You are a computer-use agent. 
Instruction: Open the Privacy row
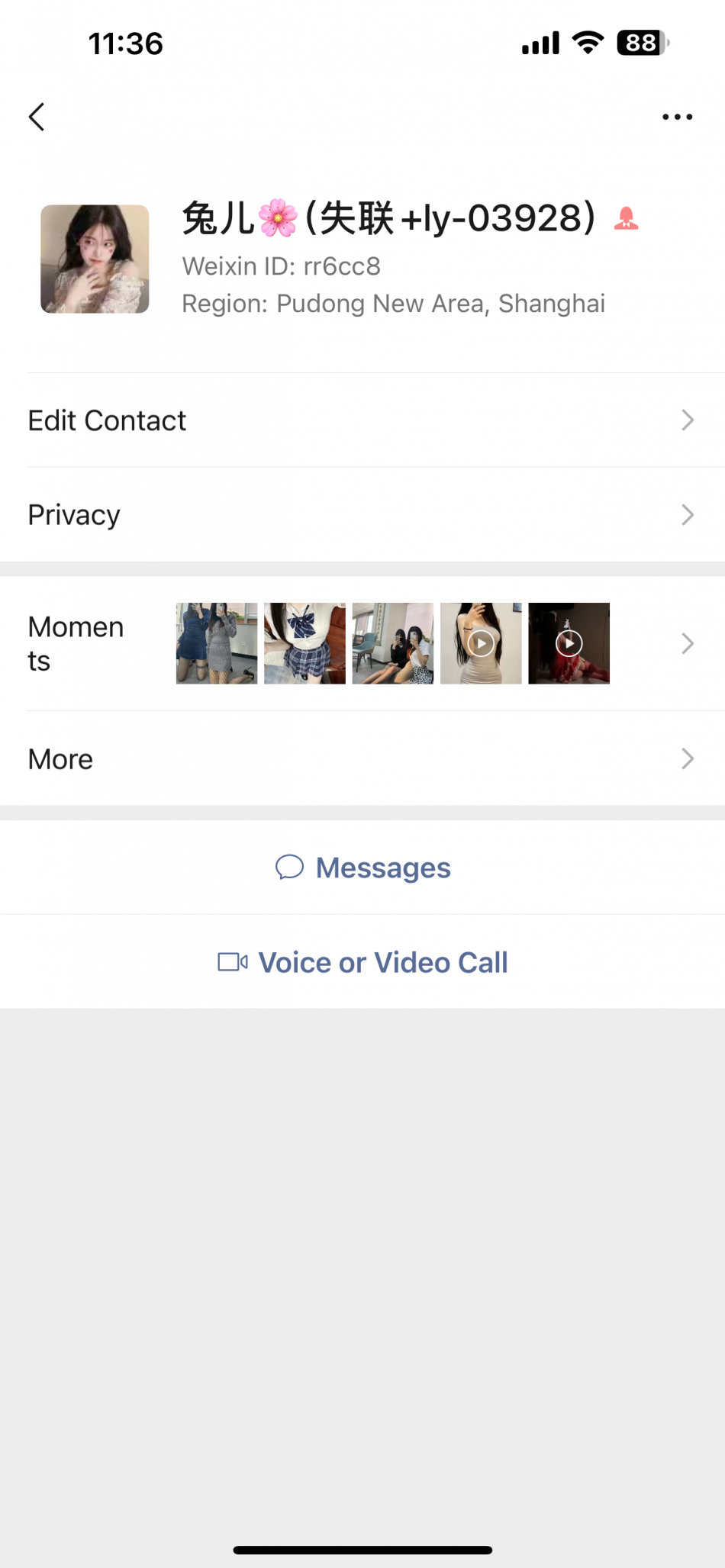pyautogui.click(x=362, y=515)
